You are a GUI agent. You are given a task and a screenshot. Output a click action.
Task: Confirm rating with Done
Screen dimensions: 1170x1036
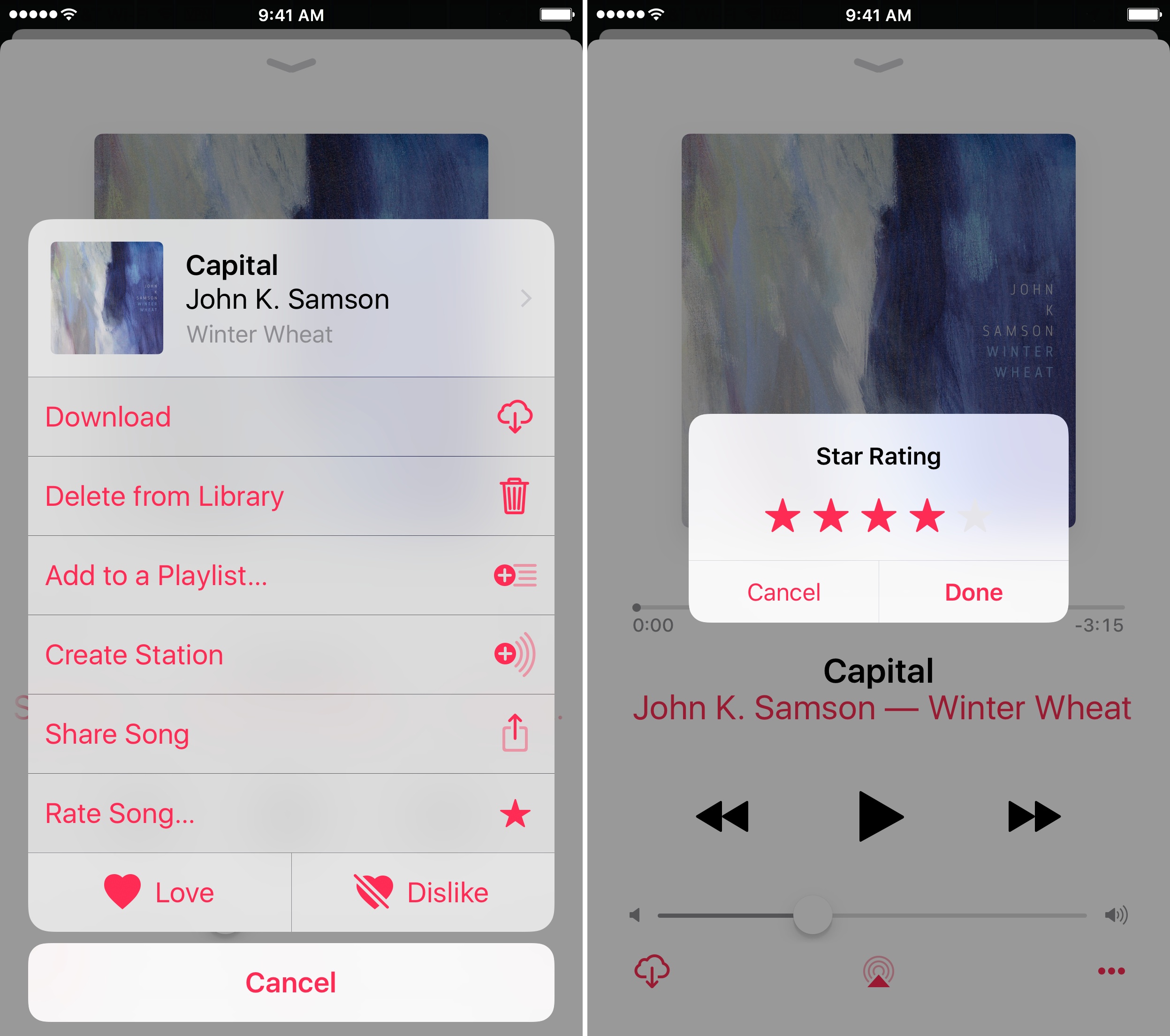click(973, 593)
